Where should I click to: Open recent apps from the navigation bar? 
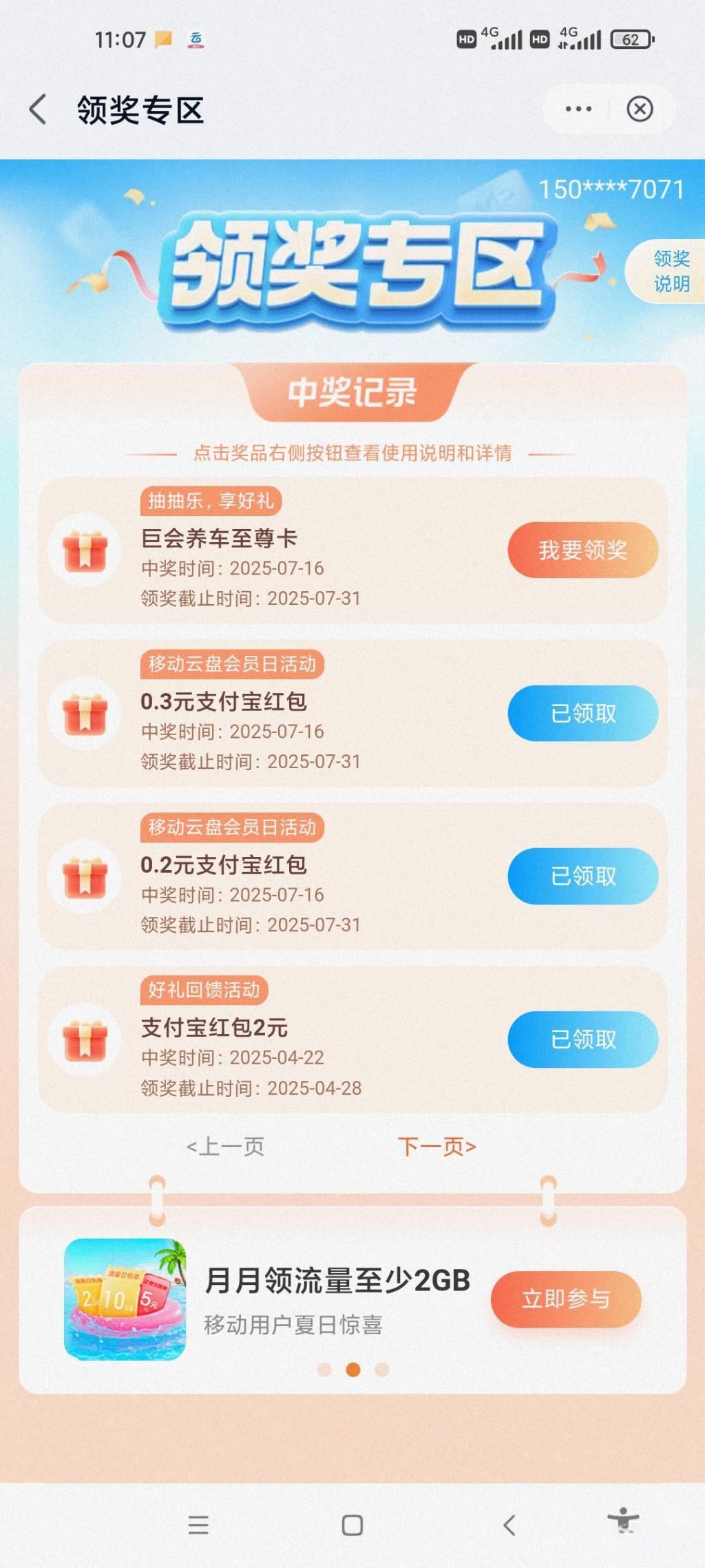[x=198, y=1525]
